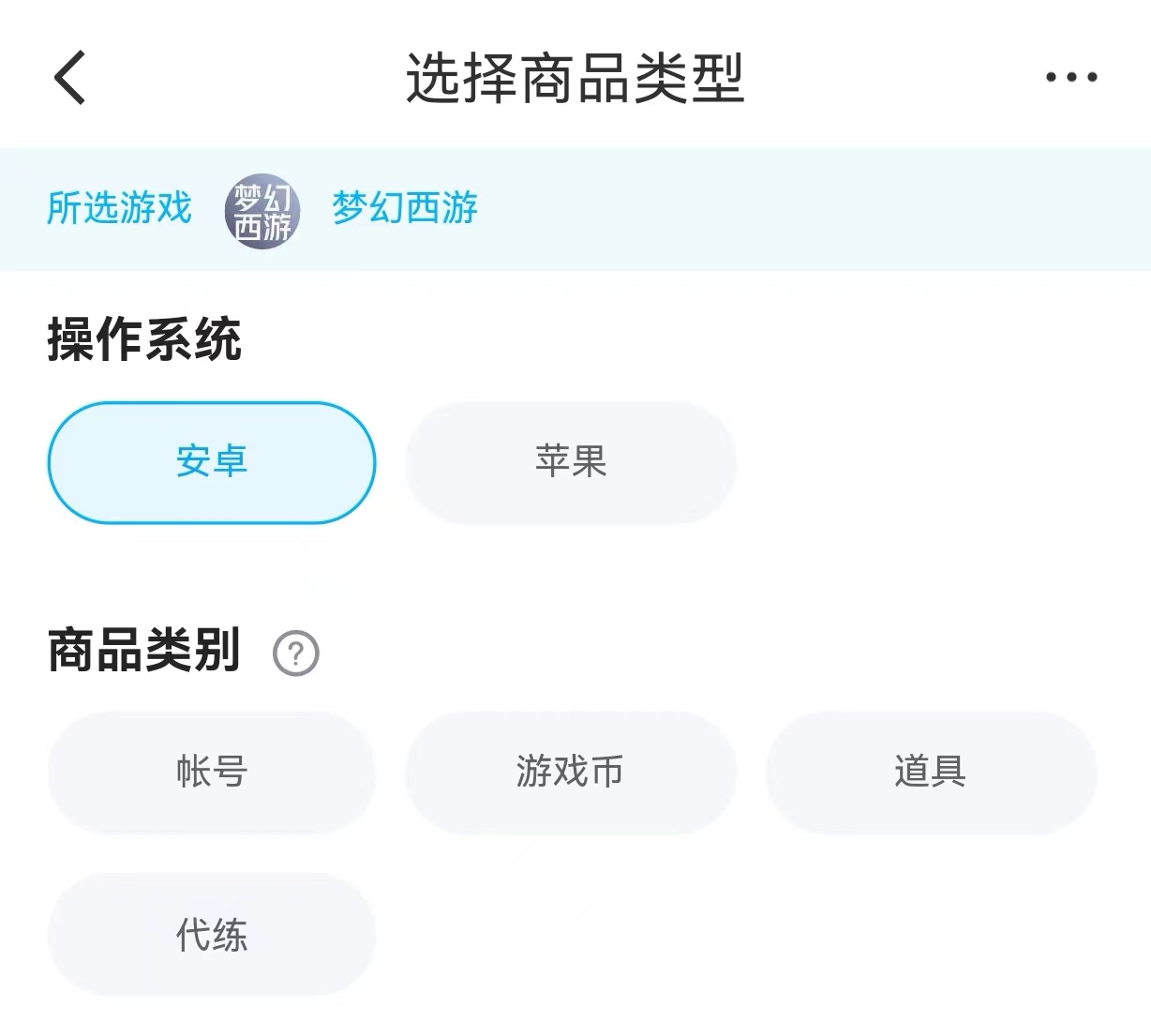
Task: Open the three-dot overflow menu
Action: (x=1071, y=78)
